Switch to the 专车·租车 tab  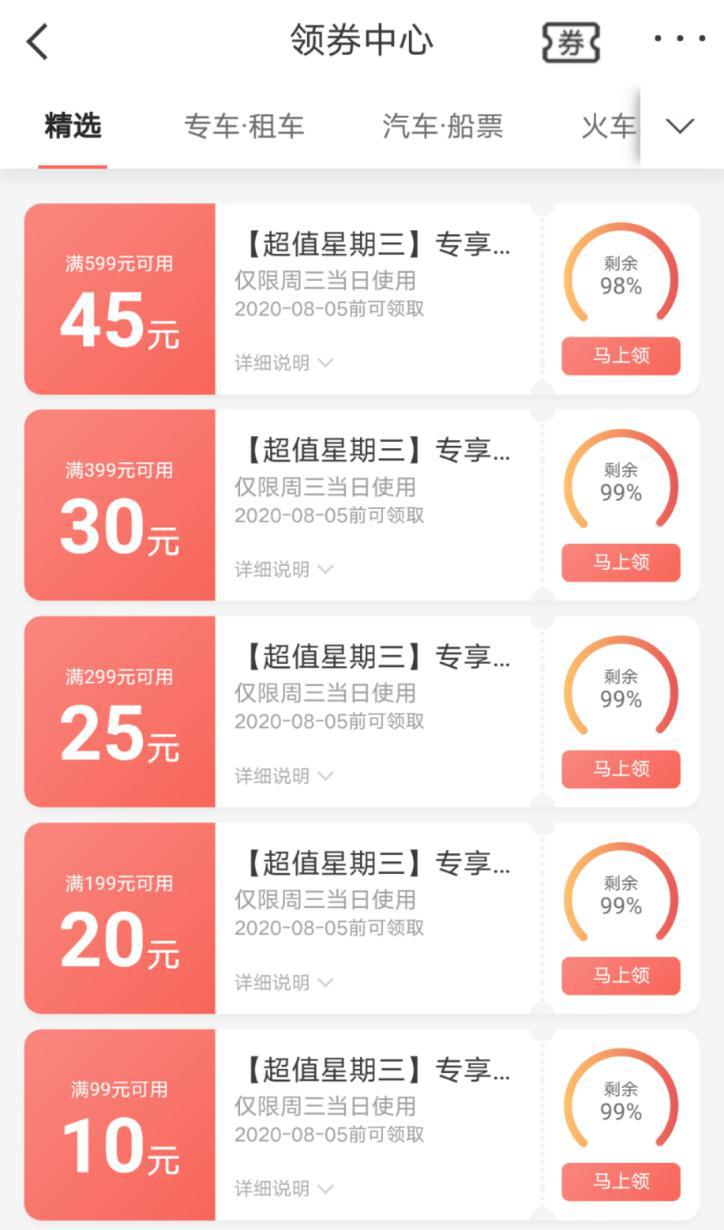pyautogui.click(x=244, y=127)
